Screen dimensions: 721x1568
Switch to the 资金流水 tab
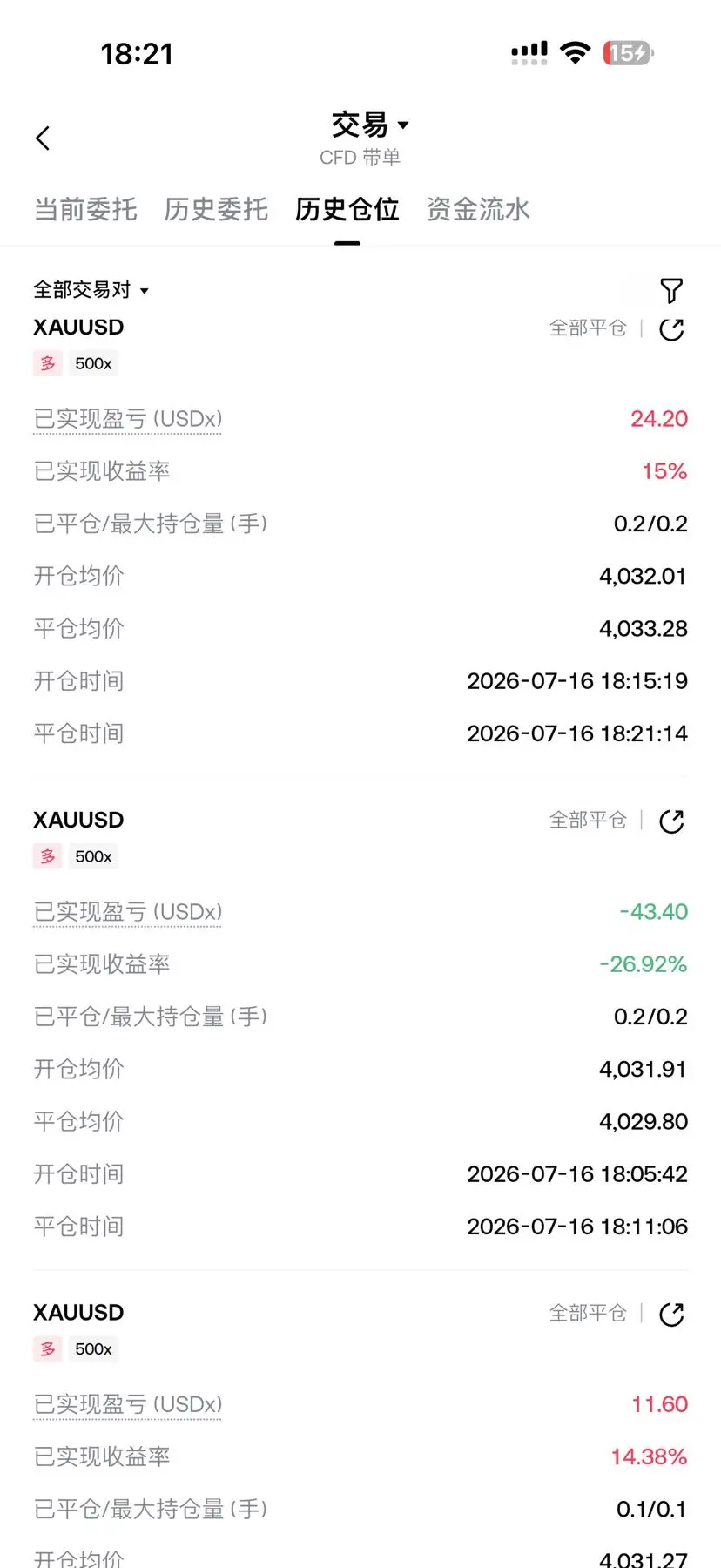[x=478, y=209]
